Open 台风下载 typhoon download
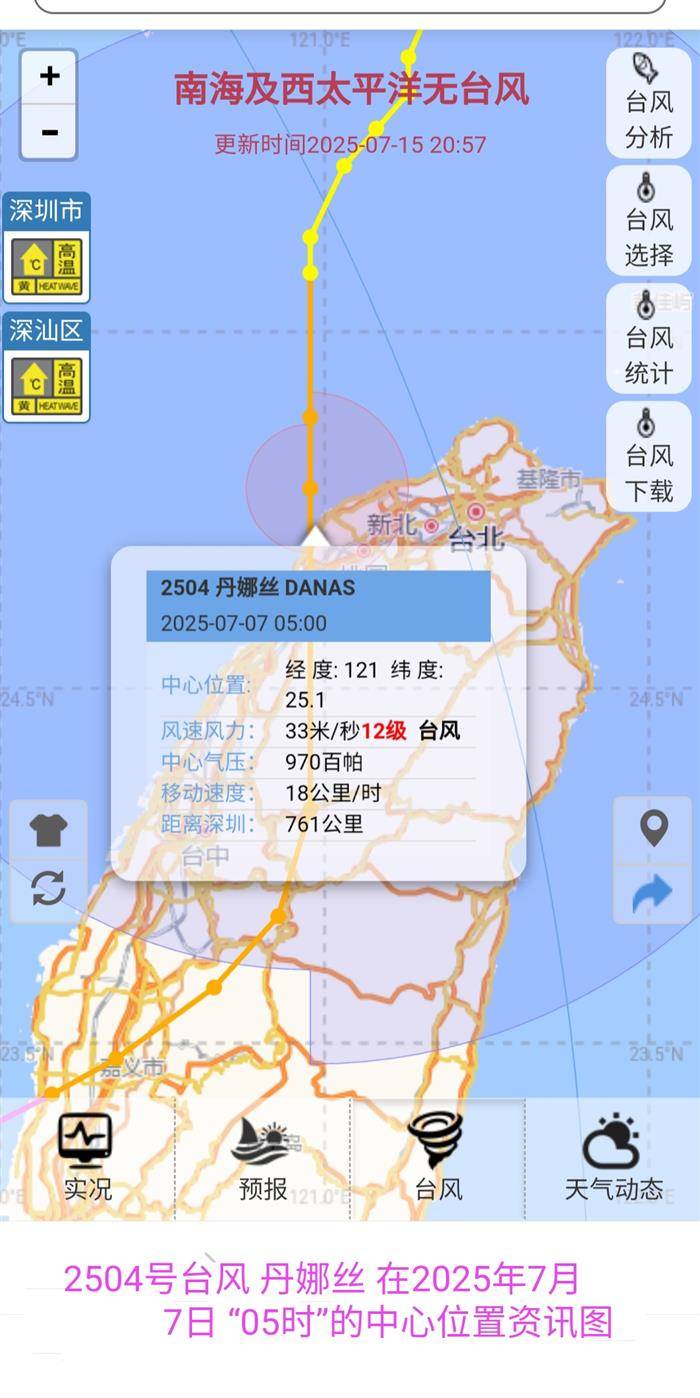The image size is (700, 1398). click(x=649, y=456)
